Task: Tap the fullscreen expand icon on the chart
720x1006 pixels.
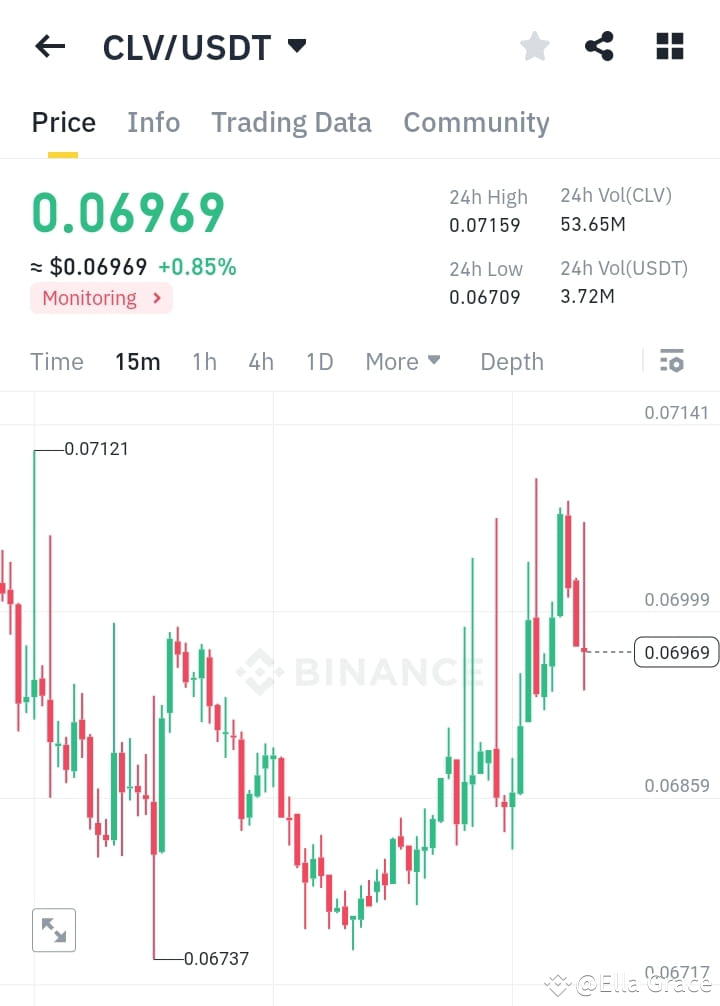Action: [54, 930]
